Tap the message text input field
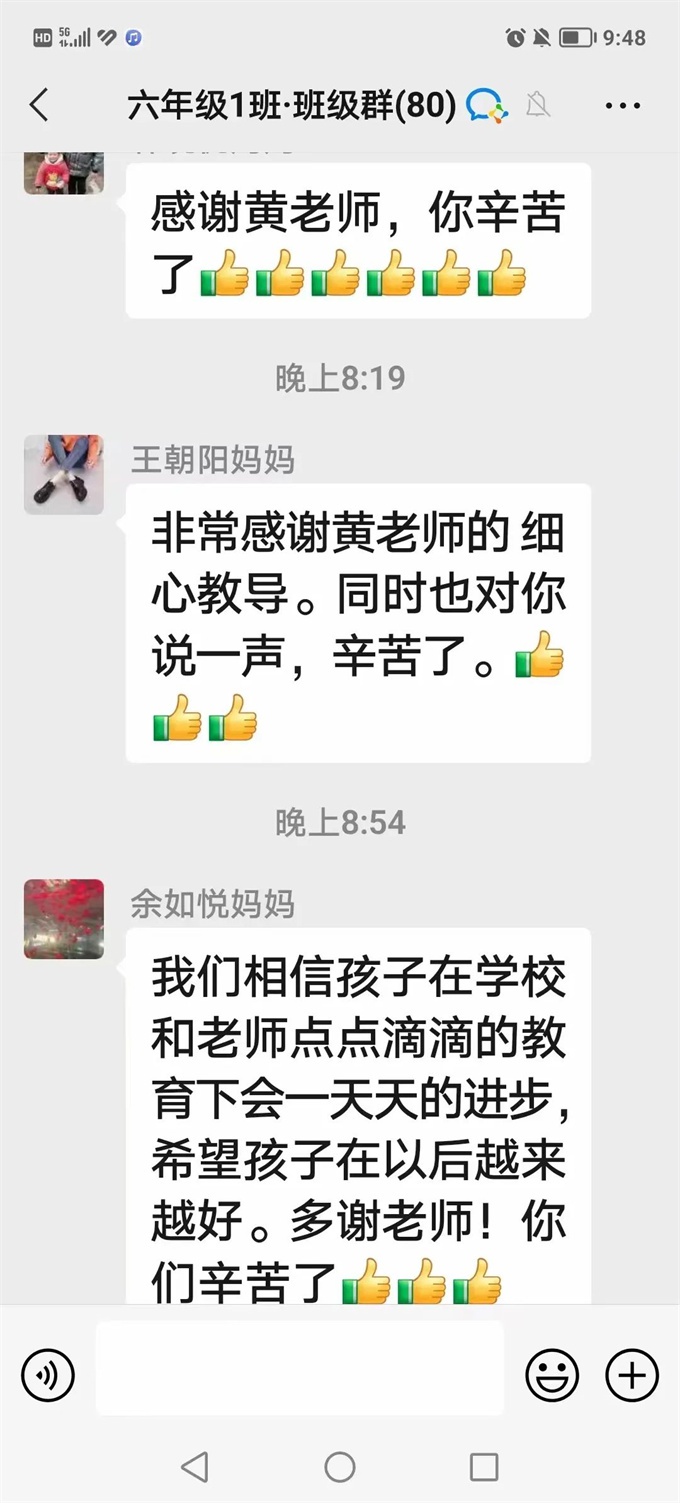Viewport: 680px width, 1503px height. [300, 1368]
